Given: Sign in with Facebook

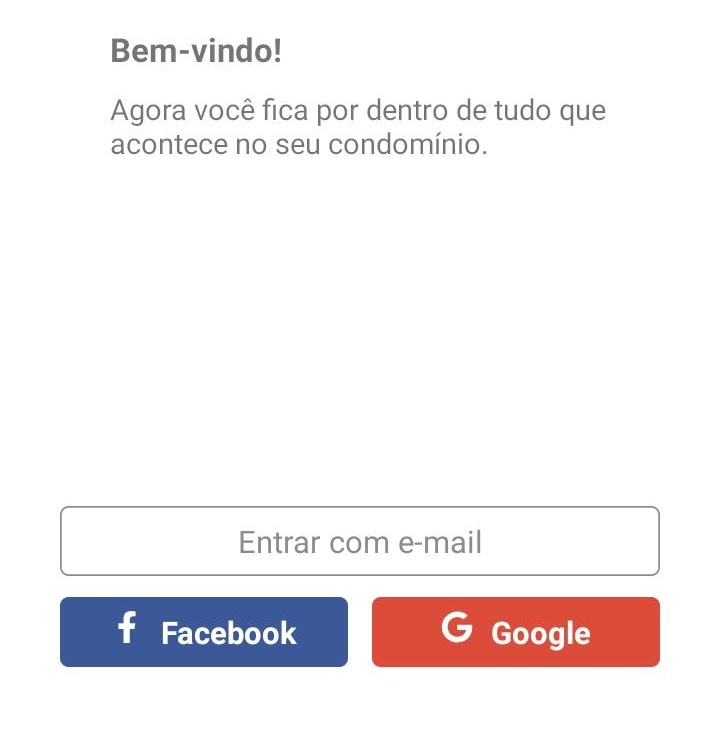Looking at the screenshot, I should (x=204, y=632).
